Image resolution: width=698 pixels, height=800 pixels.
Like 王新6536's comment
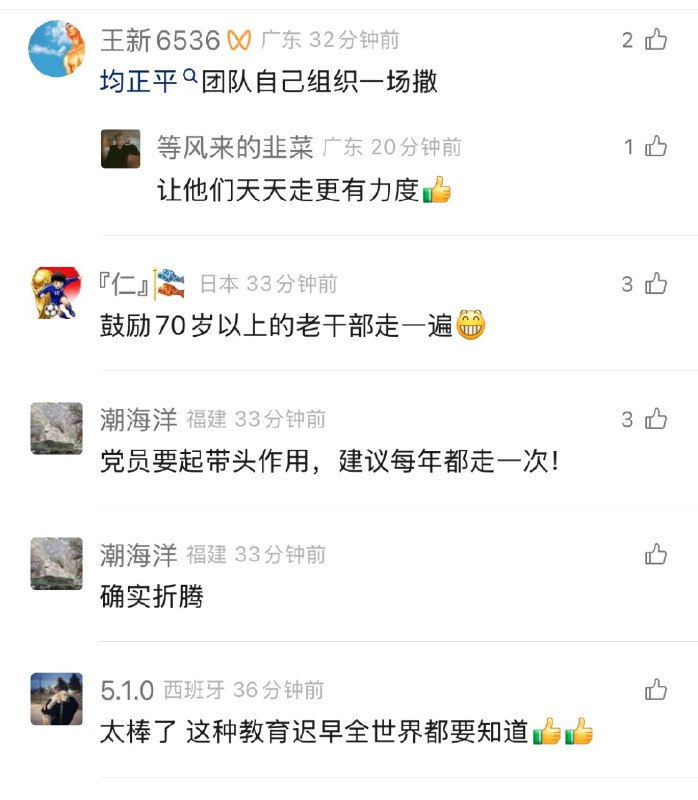(656, 40)
